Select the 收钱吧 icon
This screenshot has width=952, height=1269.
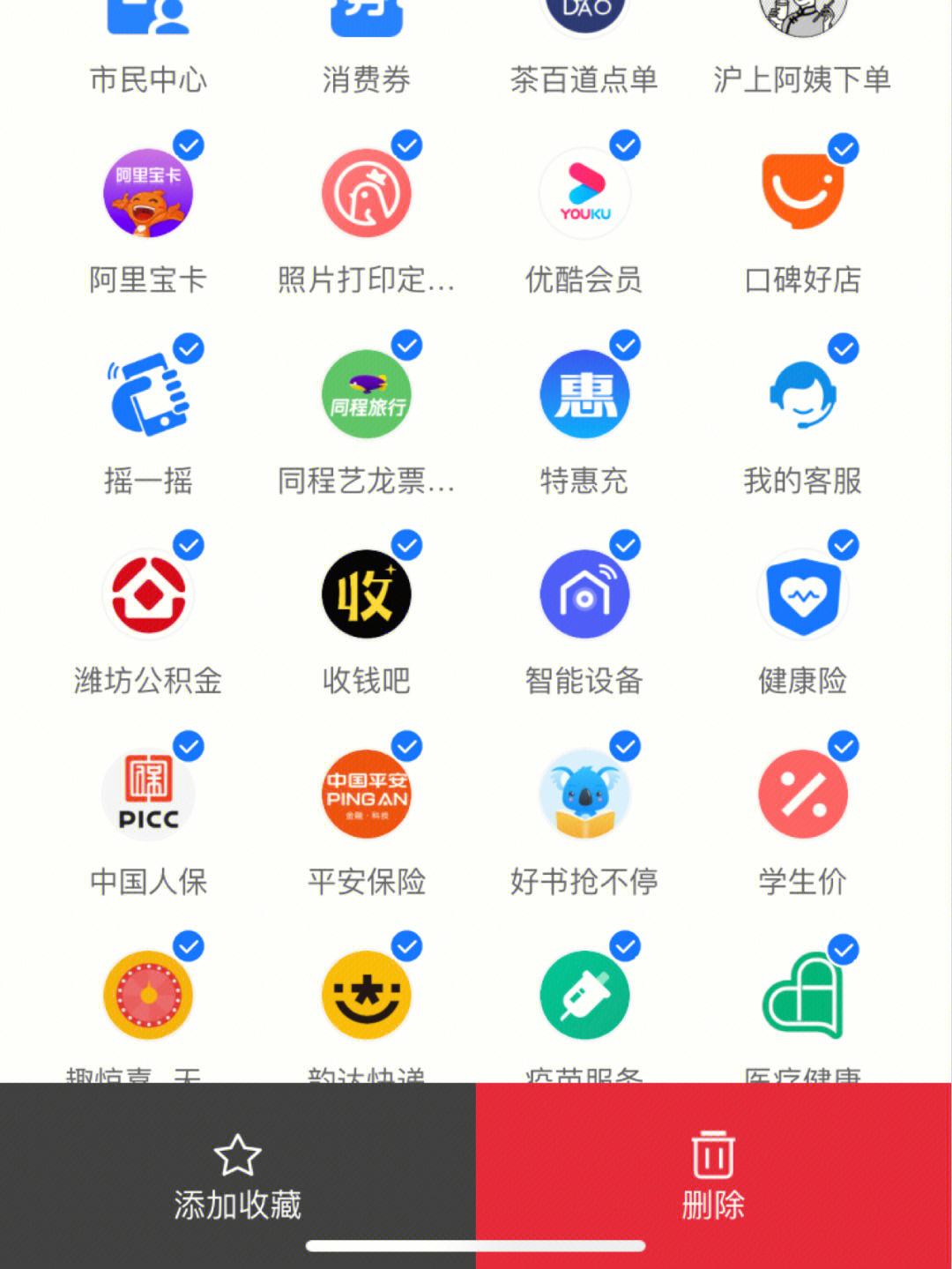click(366, 593)
